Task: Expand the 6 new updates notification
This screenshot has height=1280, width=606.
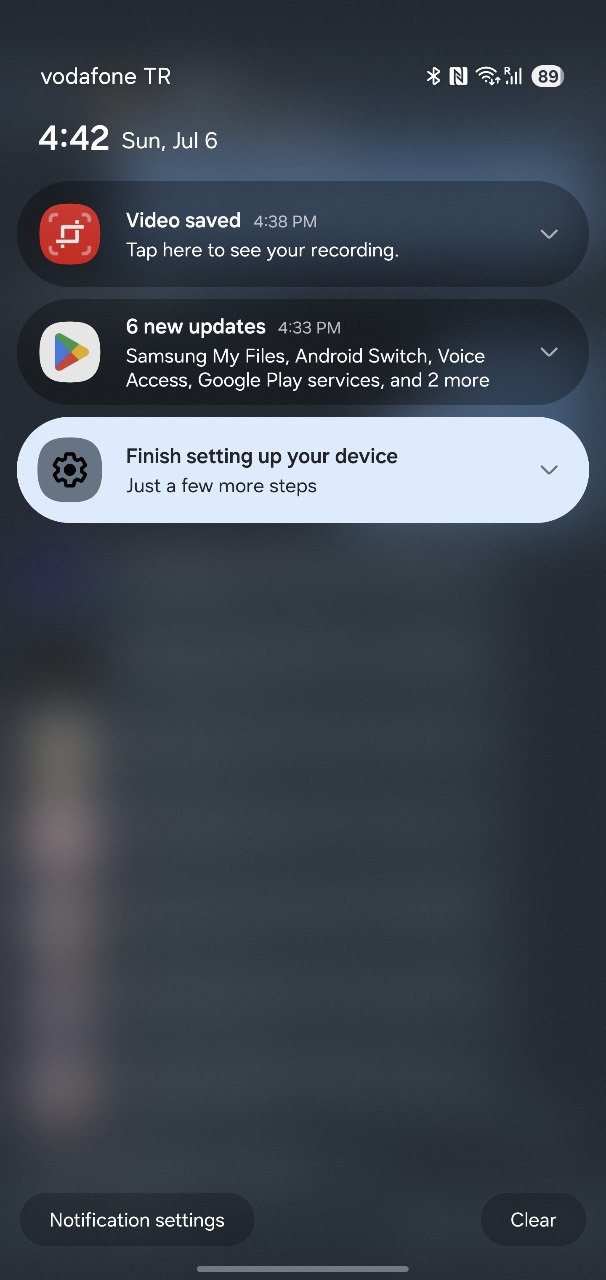Action: pyautogui.click(x=548, y=352)
